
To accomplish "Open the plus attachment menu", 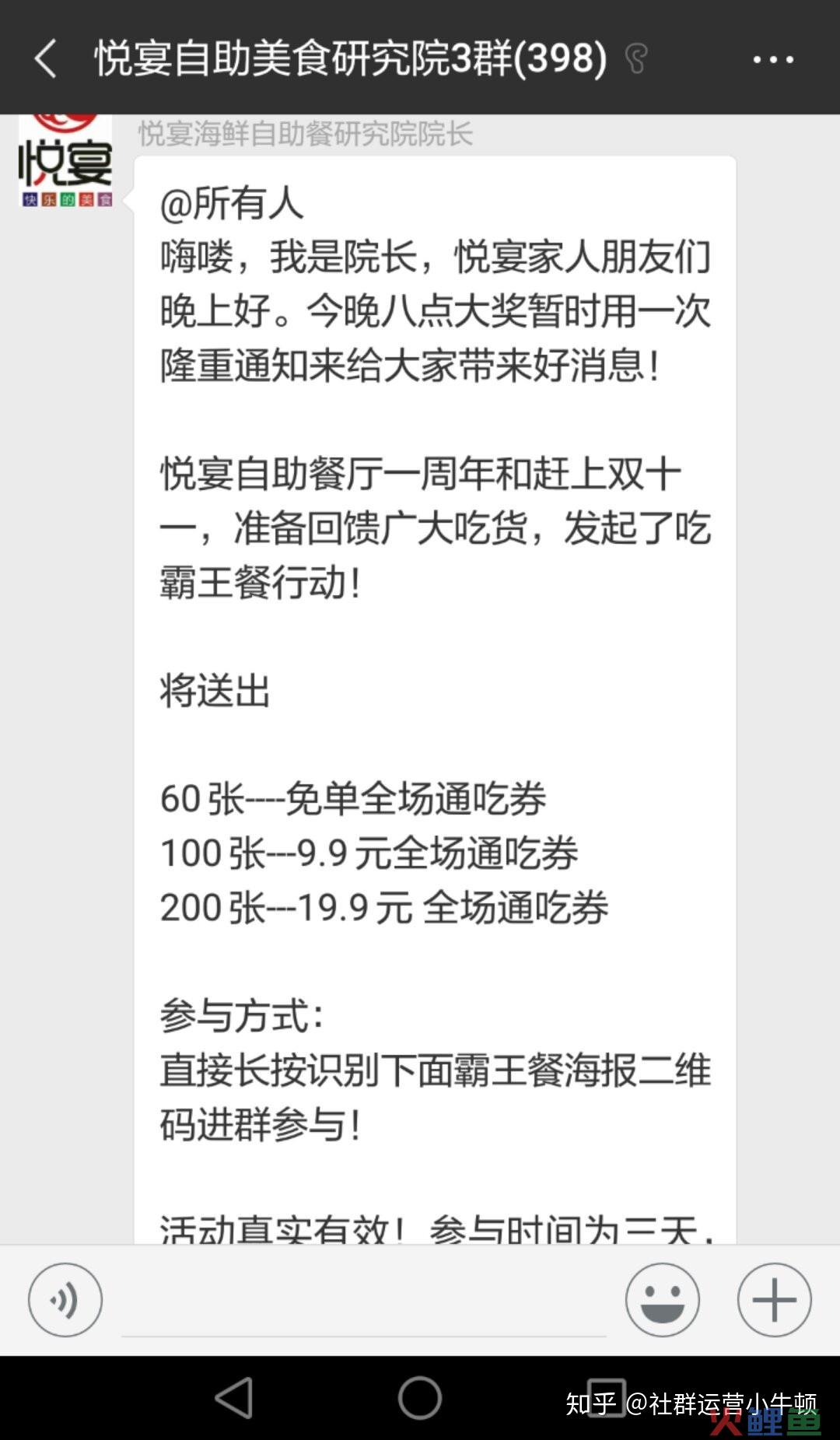I will (774, 1299).
